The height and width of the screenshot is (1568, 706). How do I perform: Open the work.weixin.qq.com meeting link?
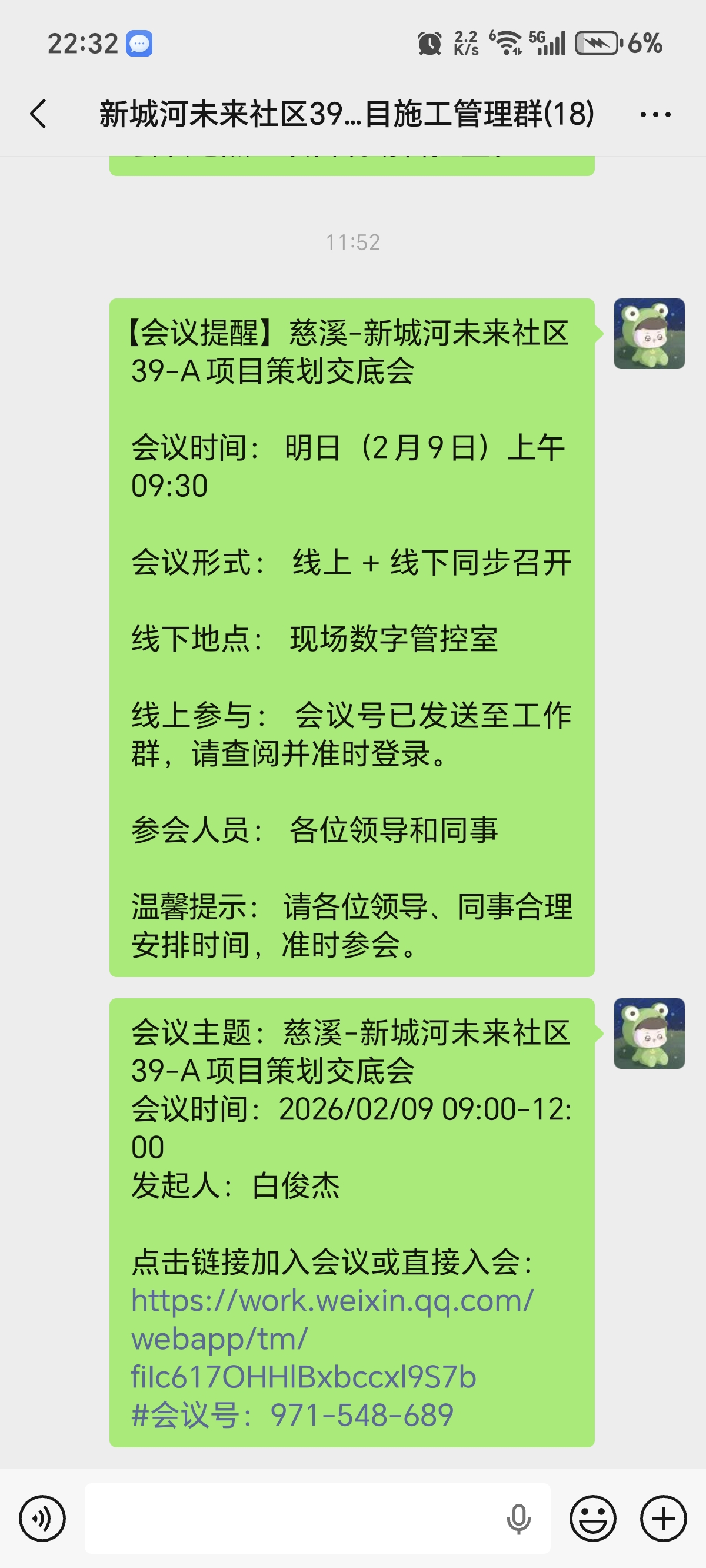tap(332, 1338)
